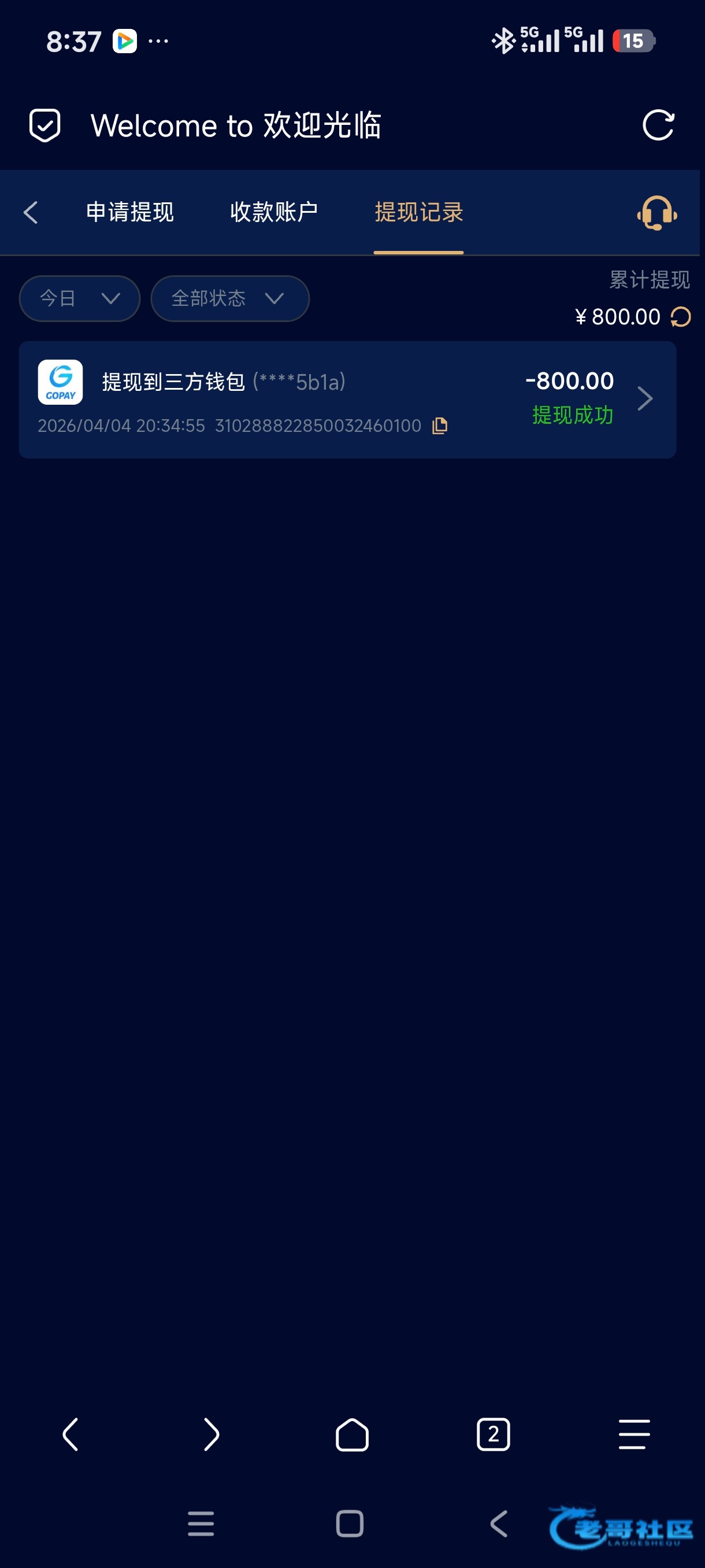Expand the 今日 date filter
Viewport: 705px width, 1568px height.
pos(80,298)
